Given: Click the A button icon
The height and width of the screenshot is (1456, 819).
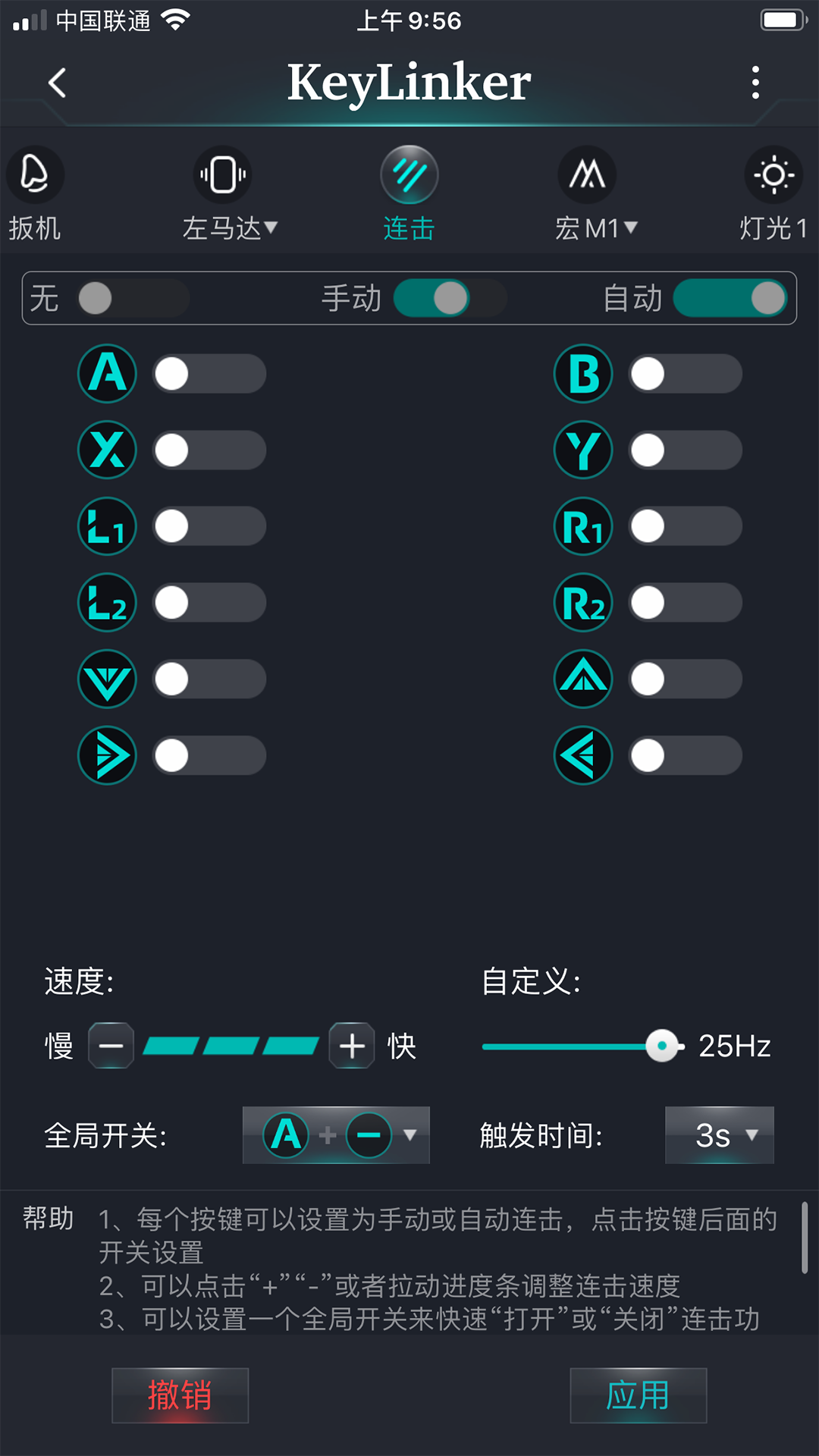Looking at the screenshot, I should coord(107,374).
